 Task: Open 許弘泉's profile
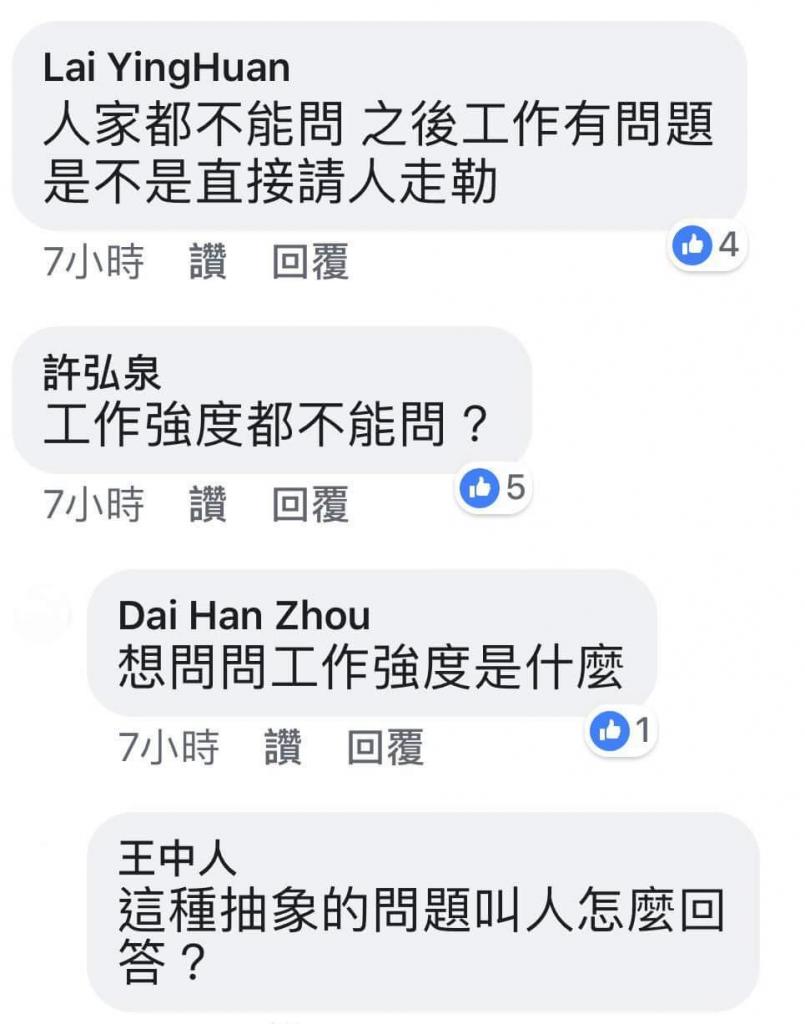click(102, 375)
